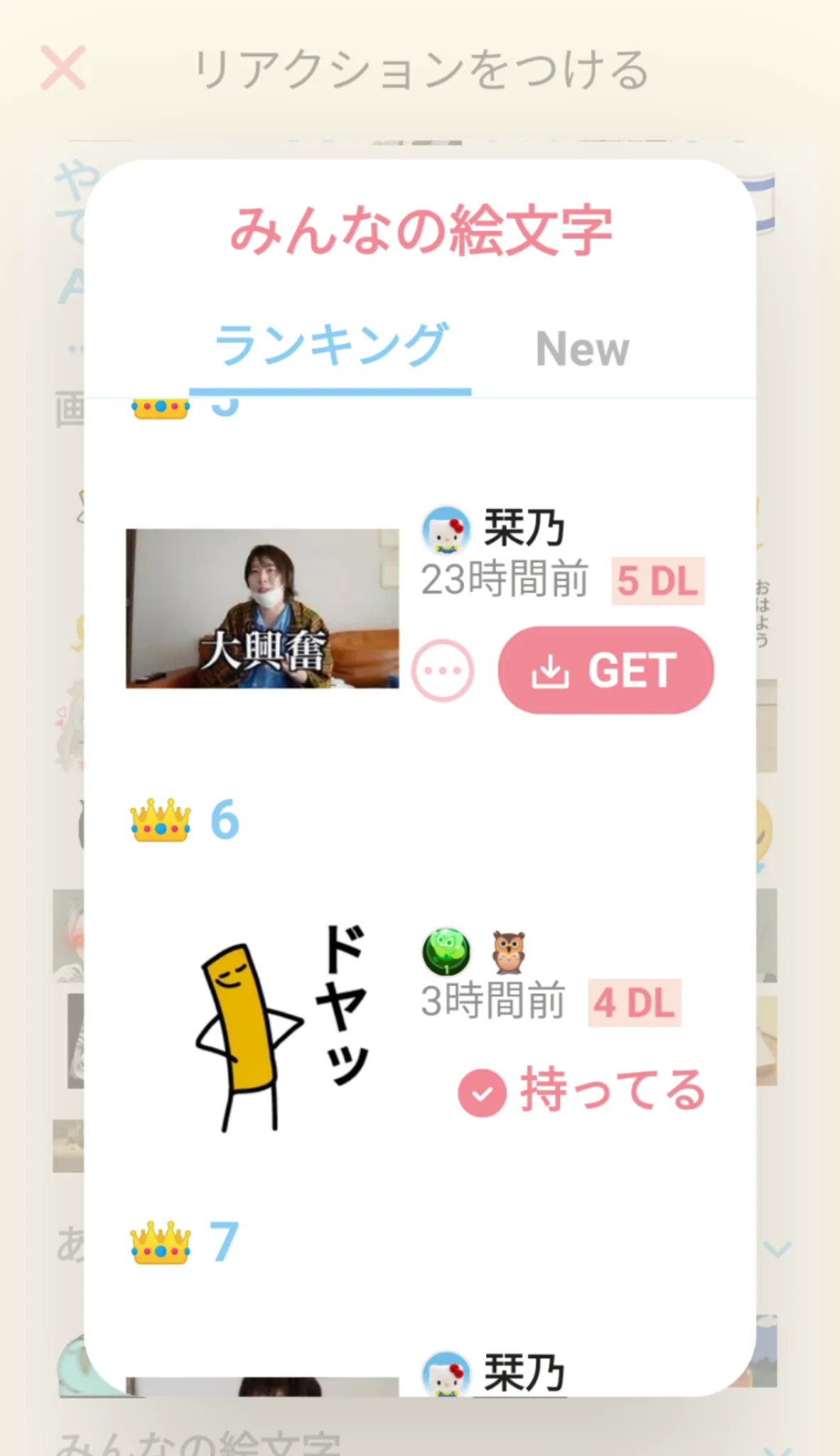Open the 大興奮 emoji image
Screen dimensions: 840x1456
262,609
